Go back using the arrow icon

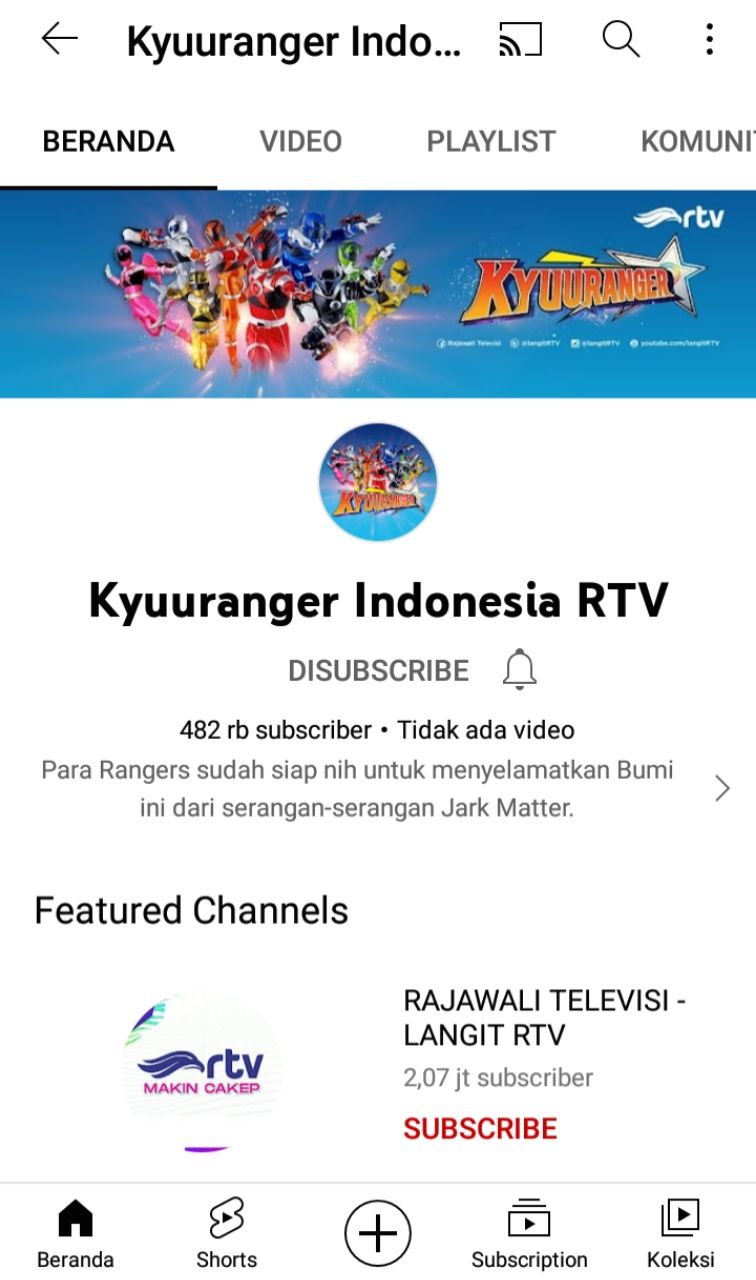pyautogui.click(x=59, y=40)
